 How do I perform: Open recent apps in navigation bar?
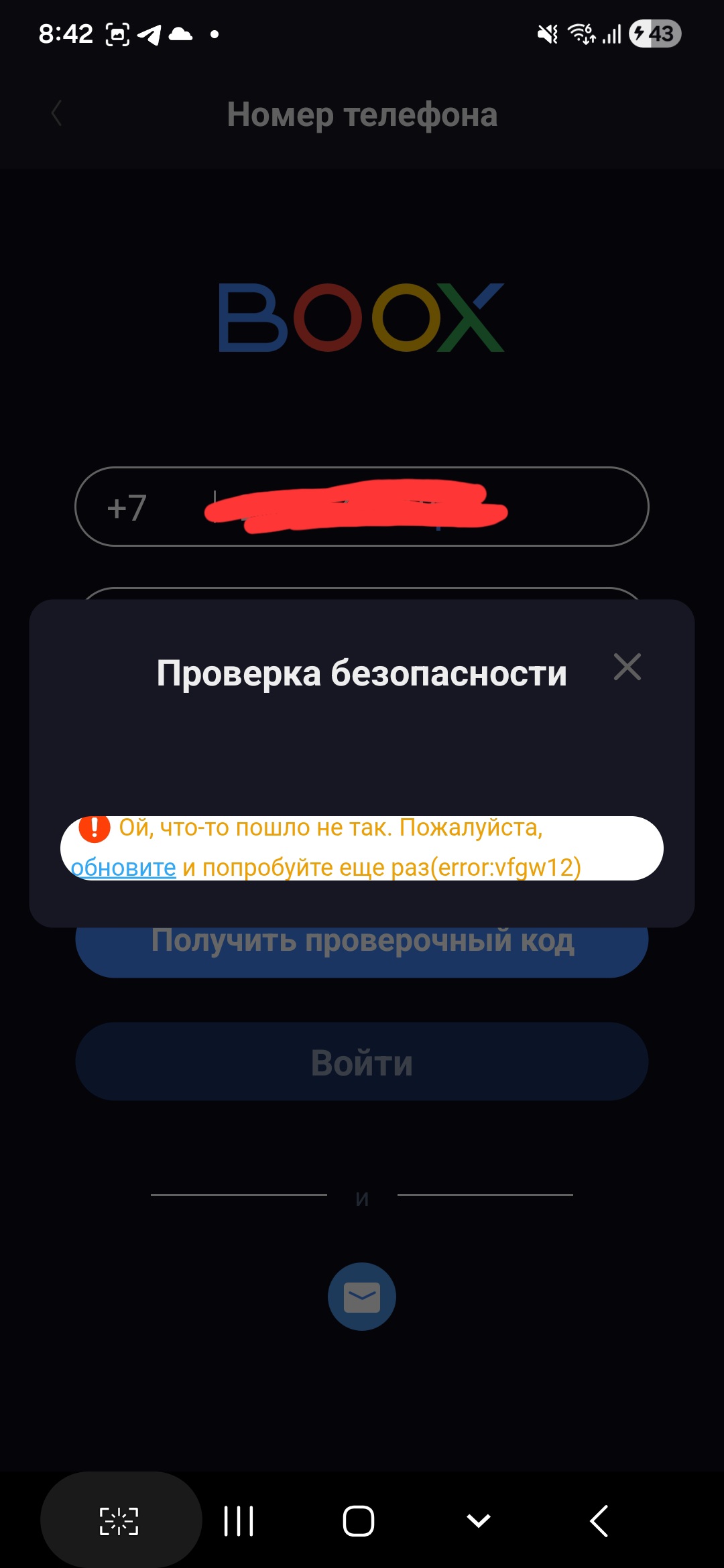(239, 1521)
